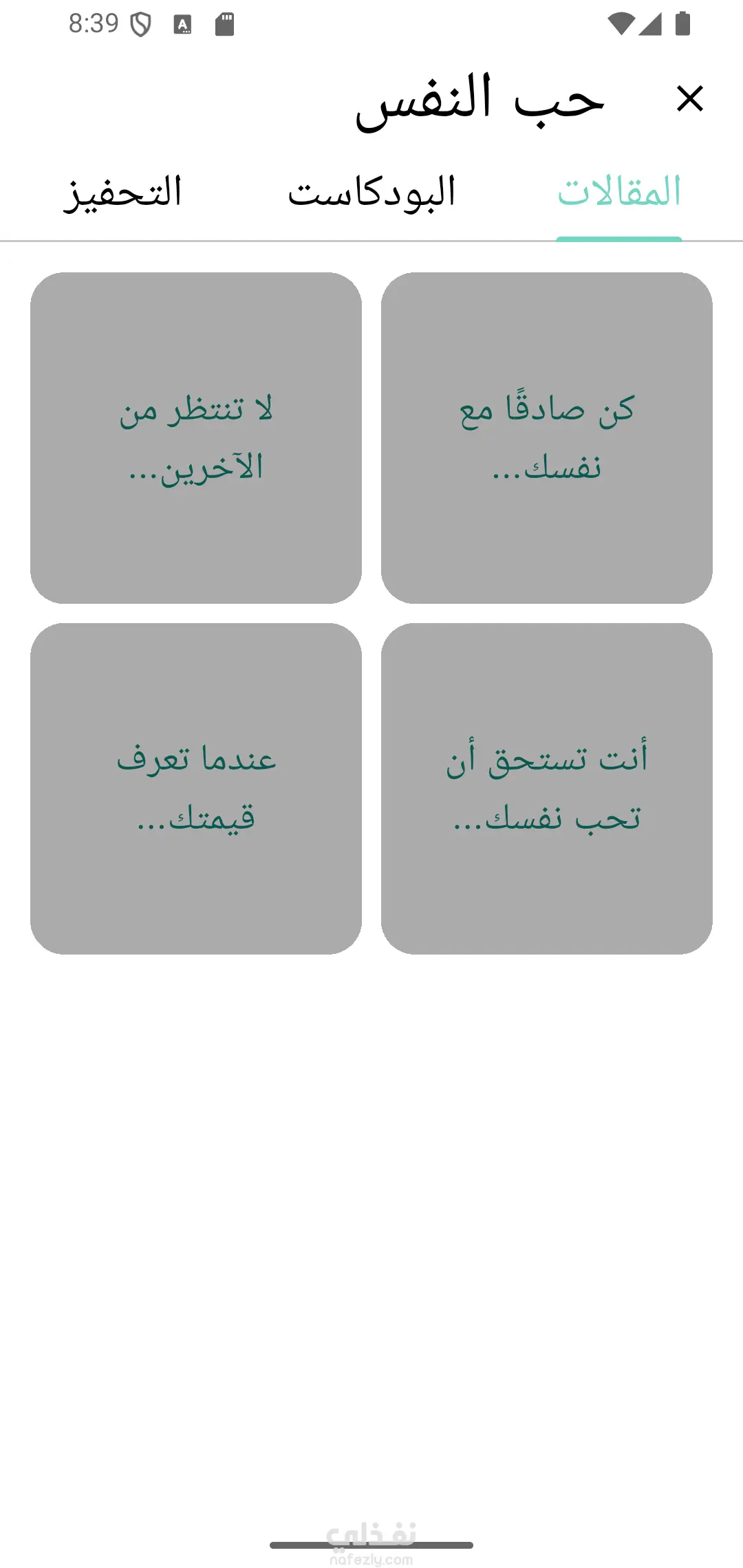Go to the التحفيز tab
This screenshot has height=1568, width=743.
123,193
